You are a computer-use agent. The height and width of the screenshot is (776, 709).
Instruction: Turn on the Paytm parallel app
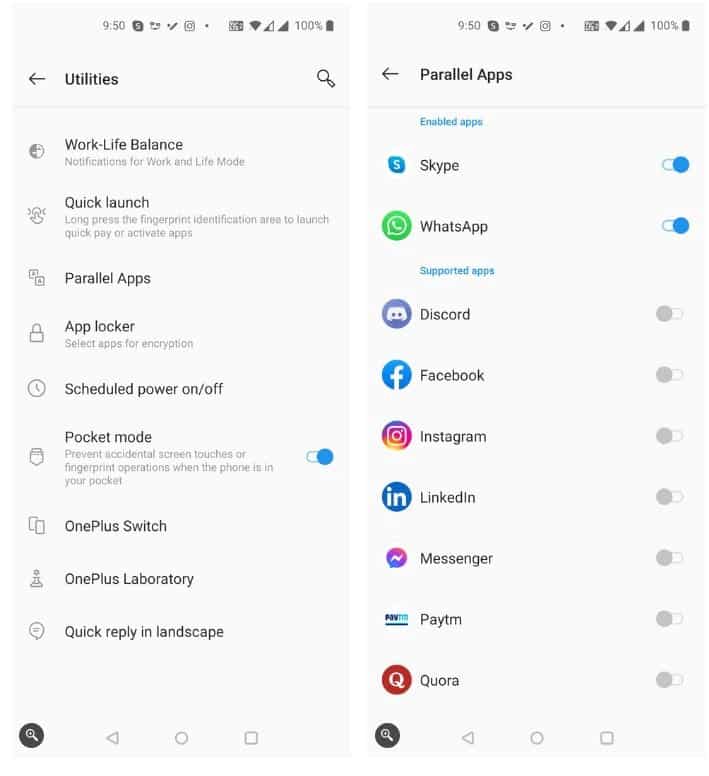click(x=669, y=619)
